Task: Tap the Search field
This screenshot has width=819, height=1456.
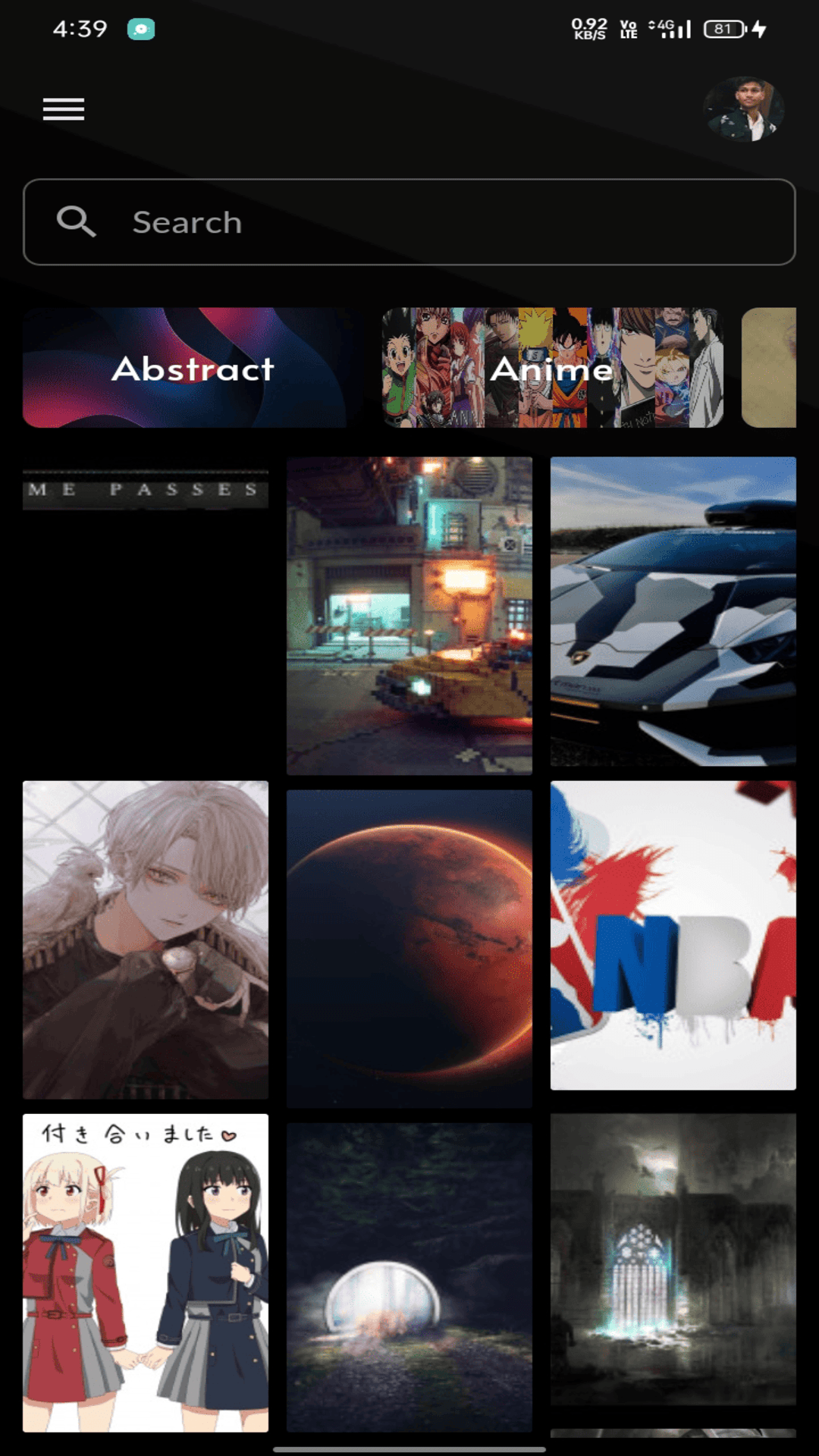Action: 409,222
